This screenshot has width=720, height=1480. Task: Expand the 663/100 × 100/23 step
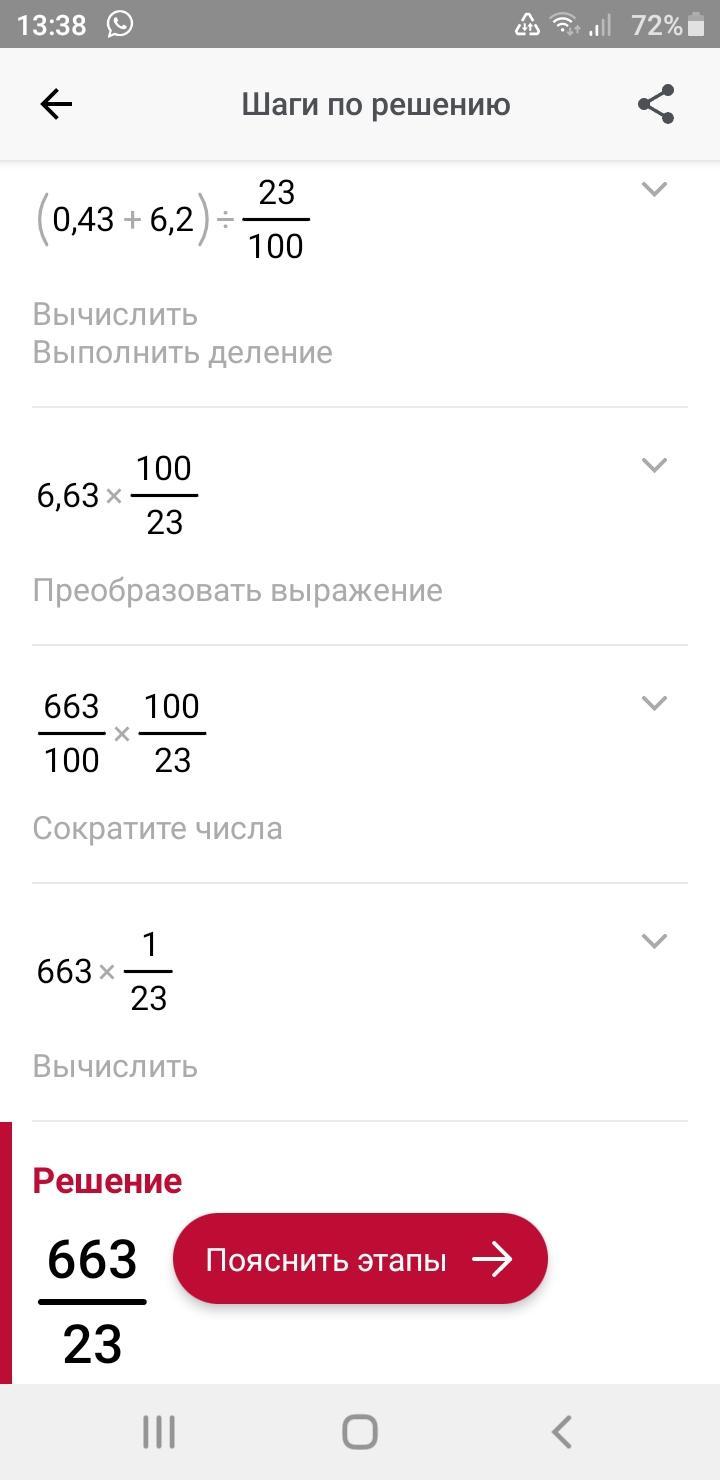pyautogui.click(x=653, y=703)
